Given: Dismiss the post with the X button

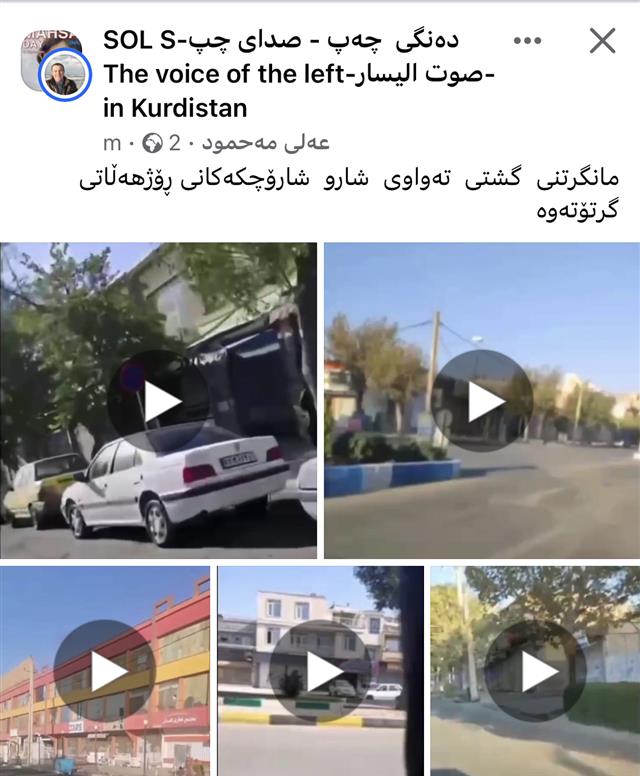Looking at the screenshot, I should point(602,41).
